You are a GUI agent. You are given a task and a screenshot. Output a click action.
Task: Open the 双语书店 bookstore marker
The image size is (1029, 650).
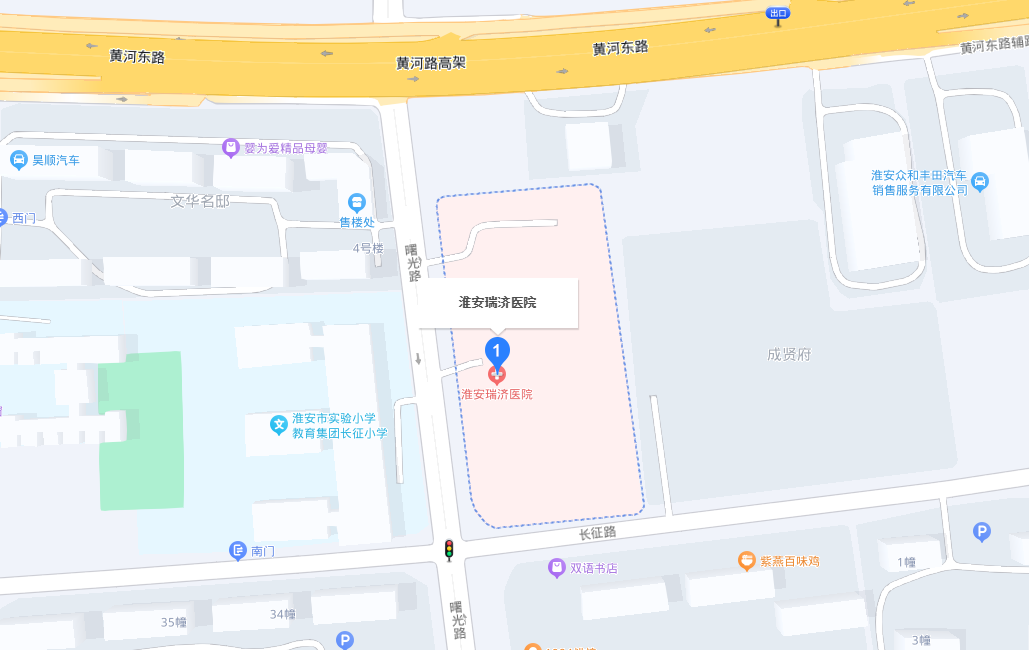(557, 568)
